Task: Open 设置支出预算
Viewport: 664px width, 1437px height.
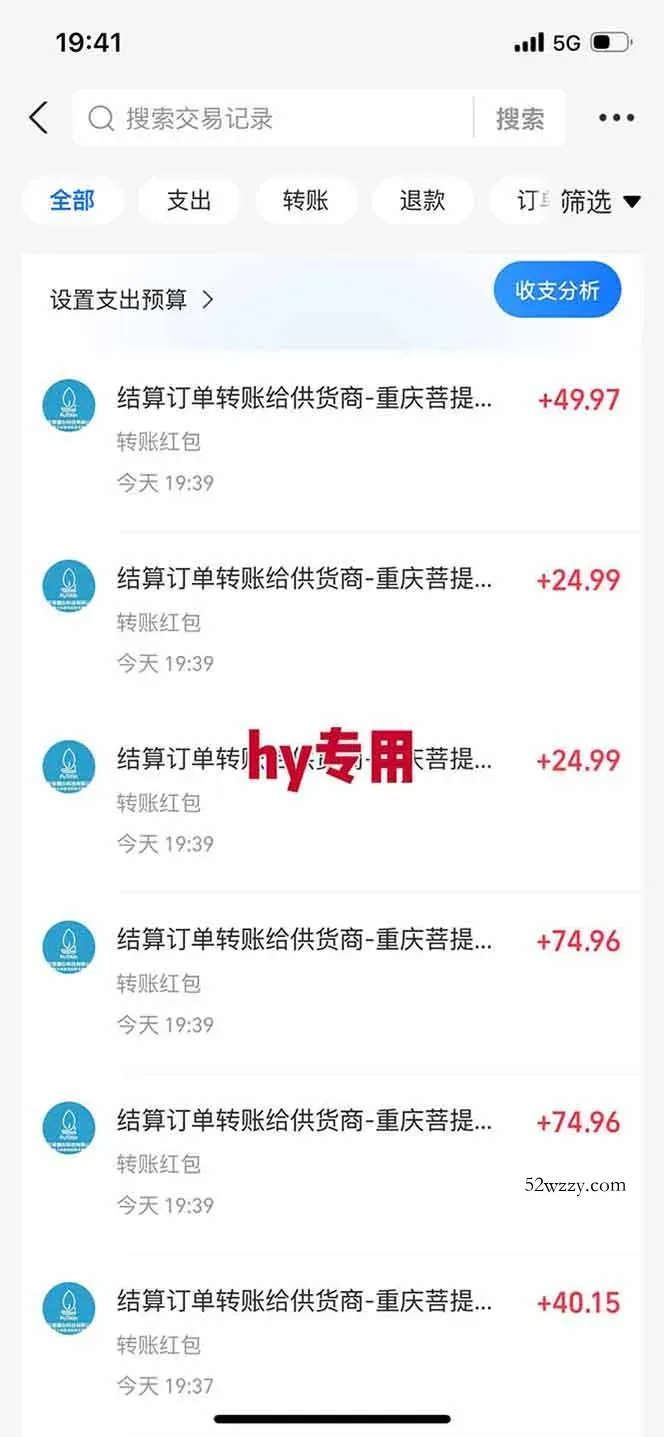Action: tap(132, 299)
